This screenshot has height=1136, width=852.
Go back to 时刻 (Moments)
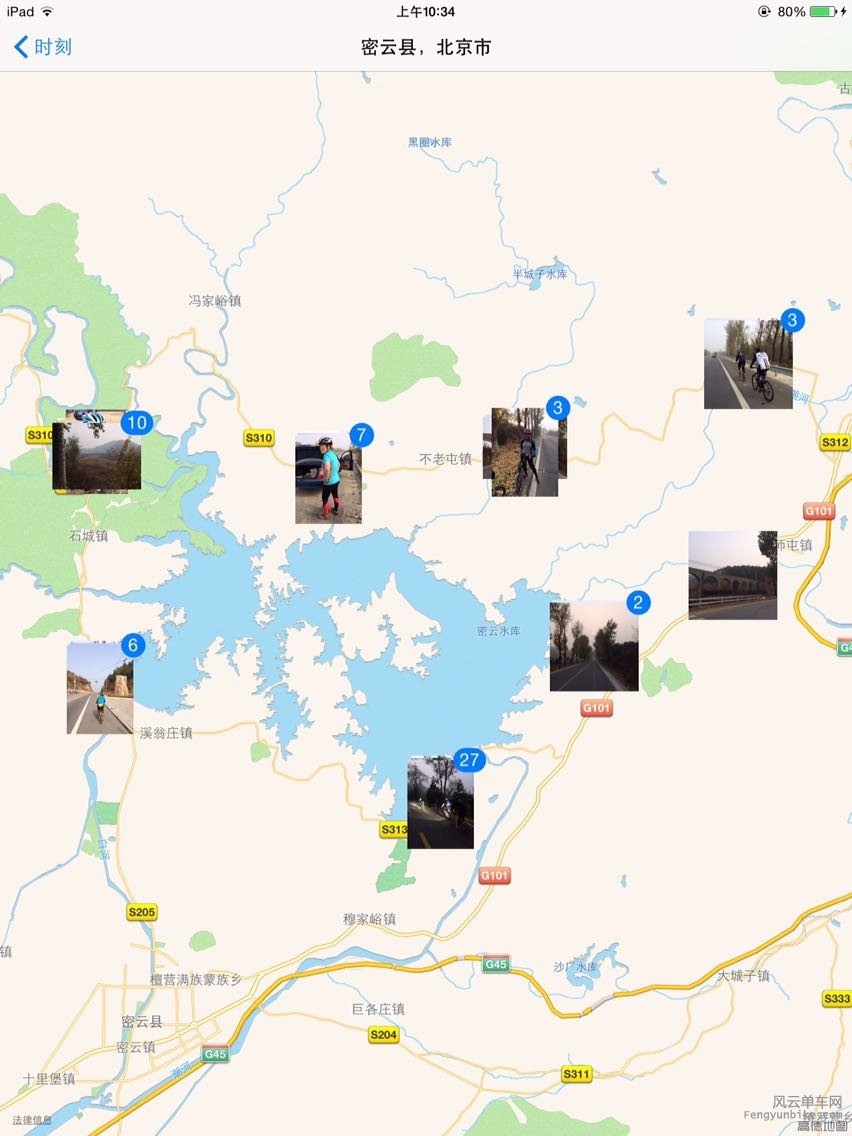click(43, 47)
